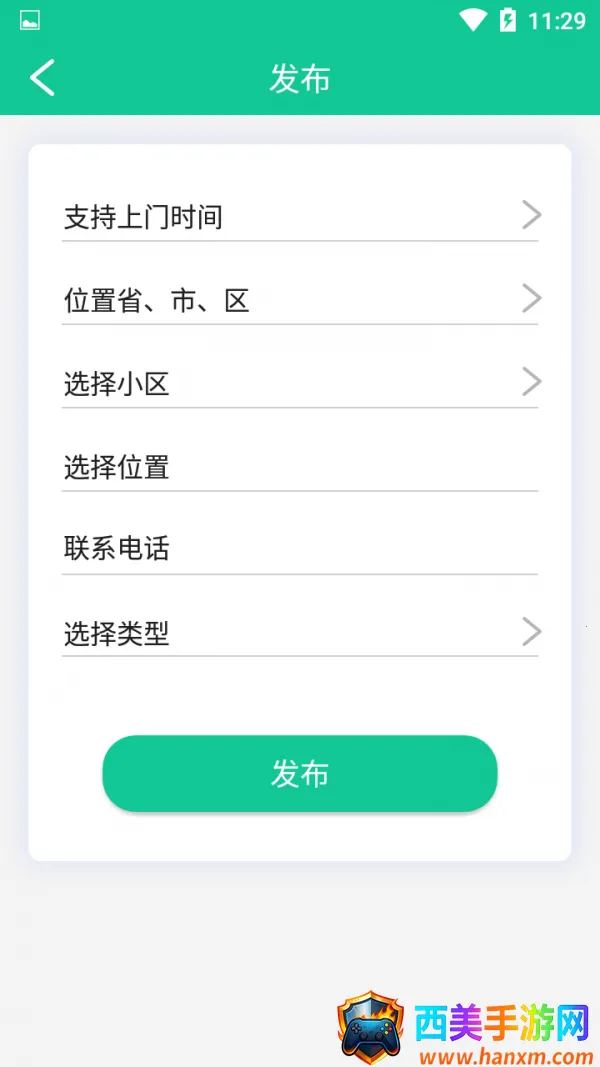600x1067 pixels.
Task: Tap the 选择位置 field
Action: tap(300, 466)
